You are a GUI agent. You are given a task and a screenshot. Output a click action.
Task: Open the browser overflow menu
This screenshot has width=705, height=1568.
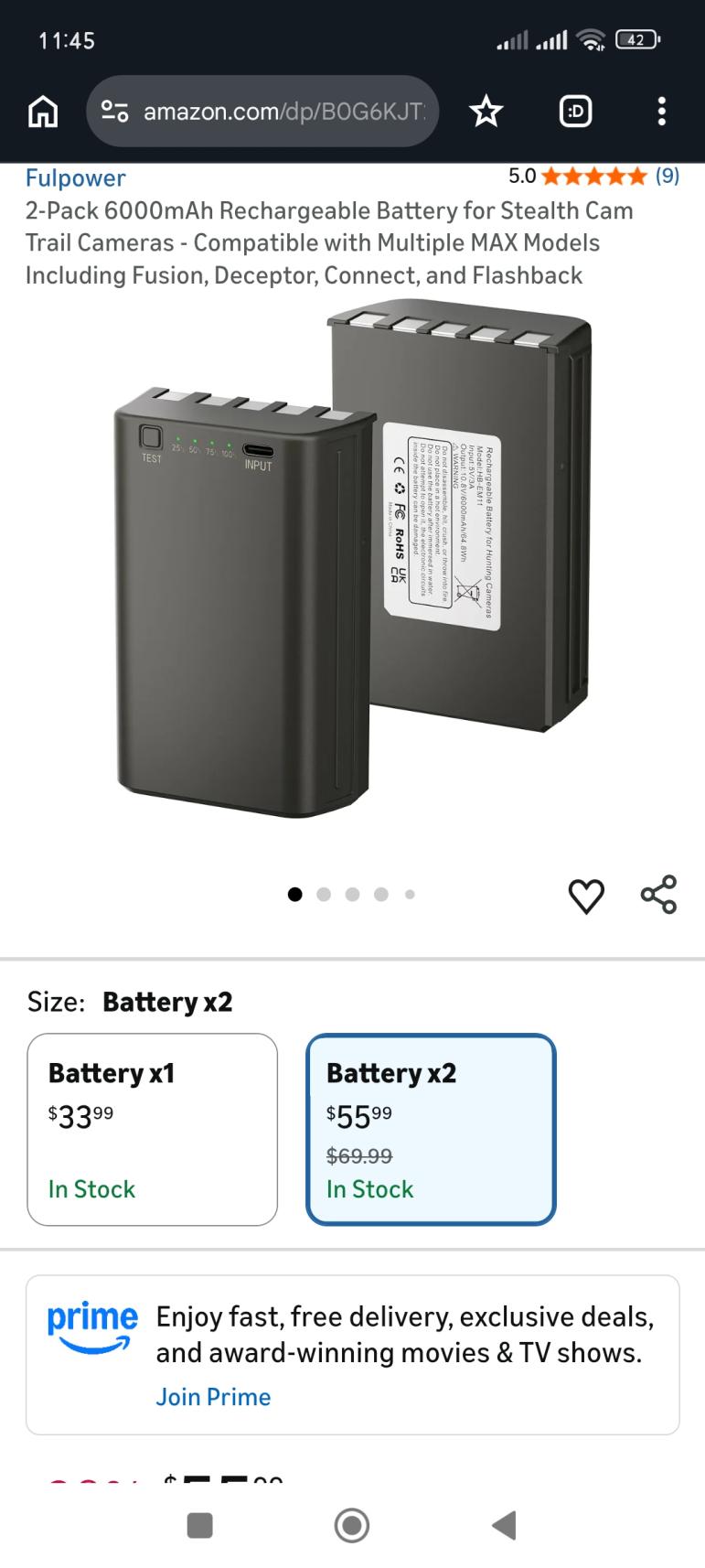point(661,112)
